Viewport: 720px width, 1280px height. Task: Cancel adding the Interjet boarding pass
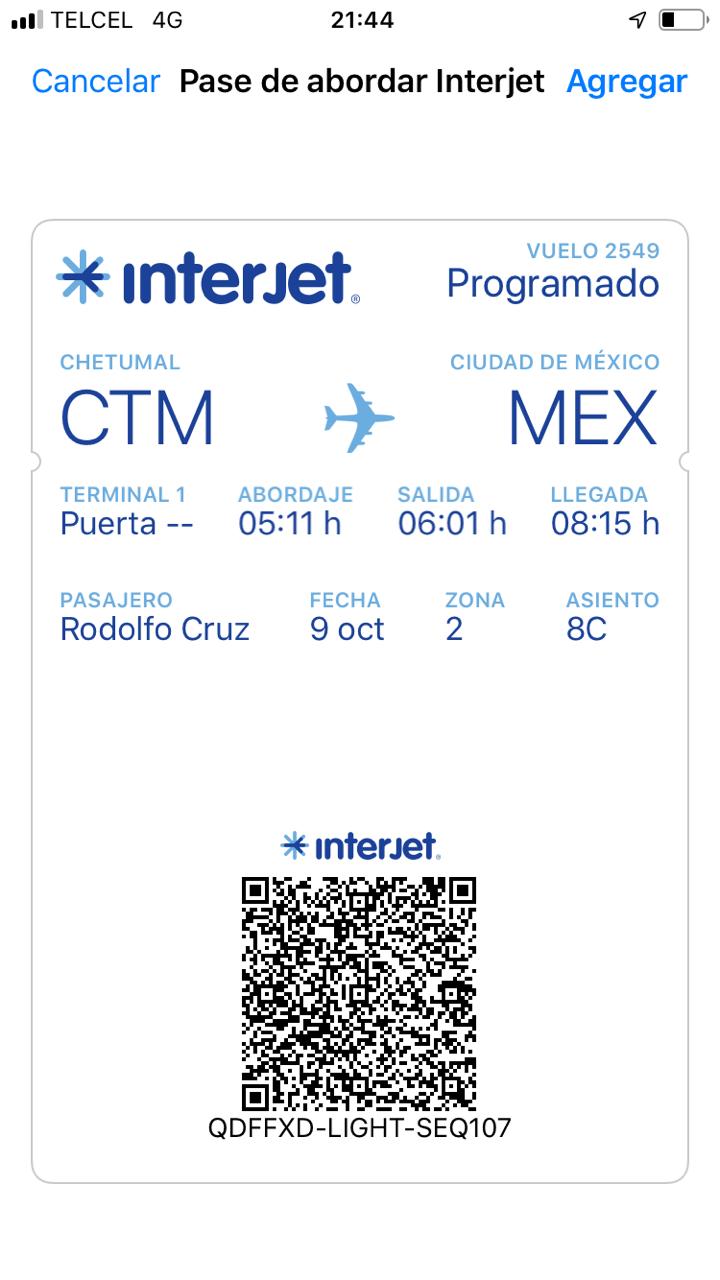[96, 82]
